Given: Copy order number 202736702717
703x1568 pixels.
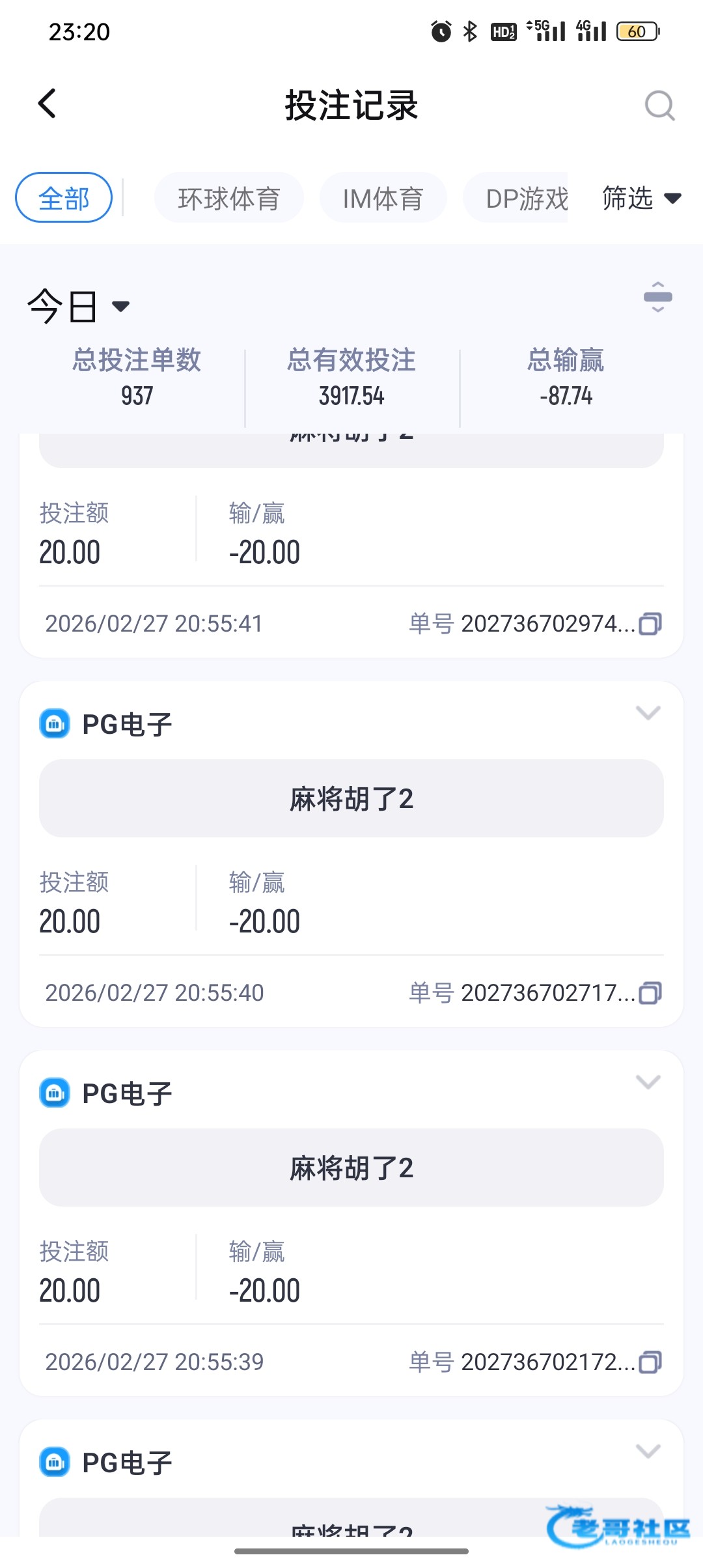Looking at the screenshot, I should (650, 993).
